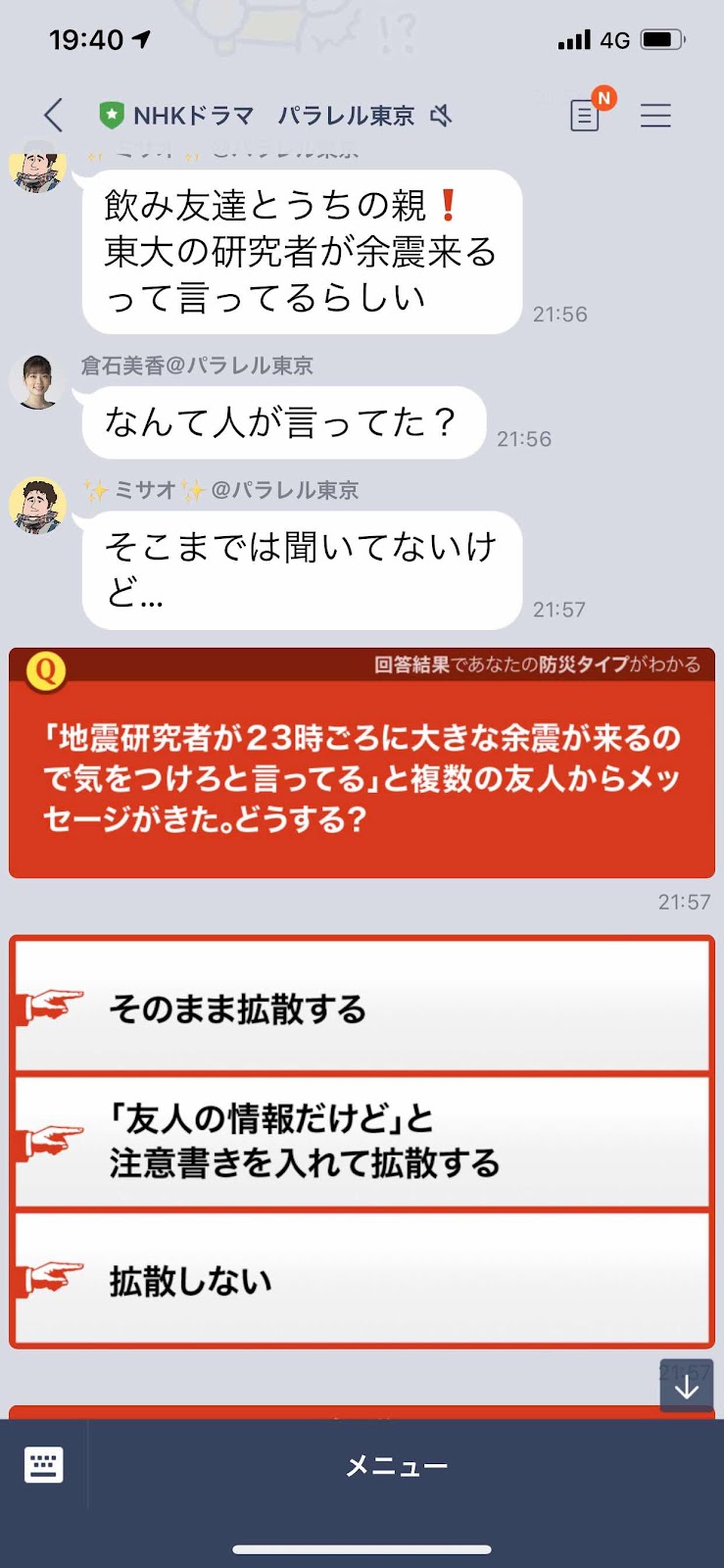Image resolution: width=724 pixels, height=1568 pixels.
Task: Go back to the chat list
Action: pyautogui.click(x=54, y=116)
